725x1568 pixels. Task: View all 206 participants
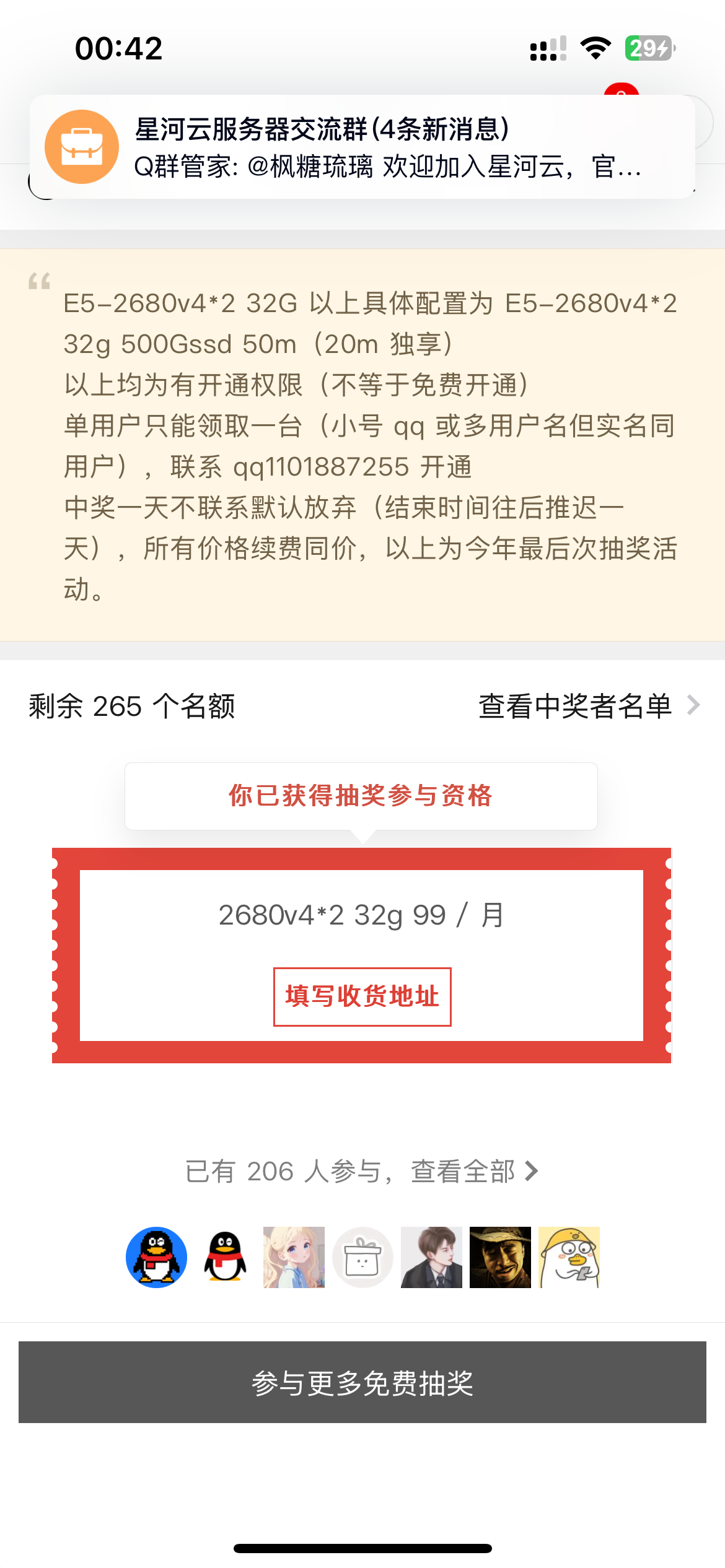(362, 1171)
